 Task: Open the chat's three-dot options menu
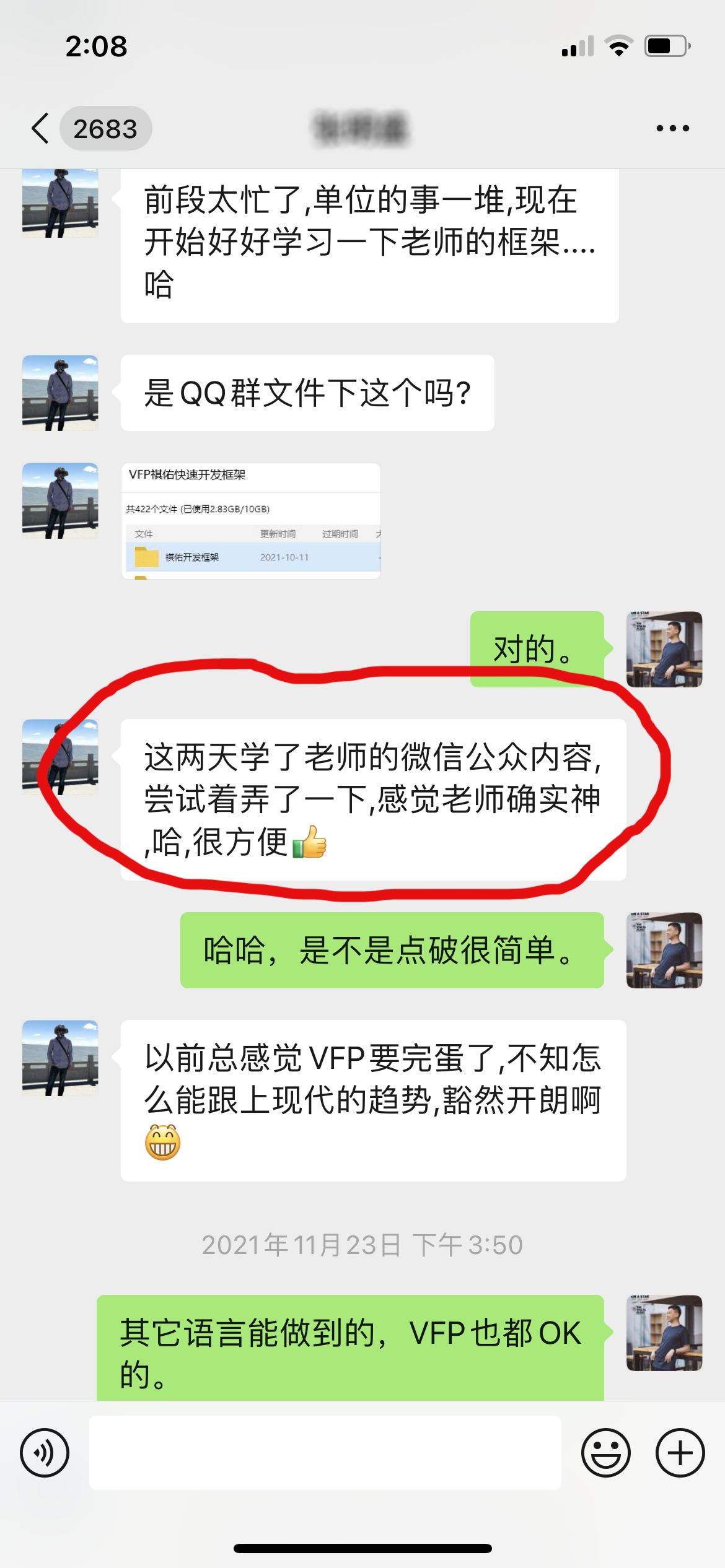pyautogui.click(x=672, y=128)
